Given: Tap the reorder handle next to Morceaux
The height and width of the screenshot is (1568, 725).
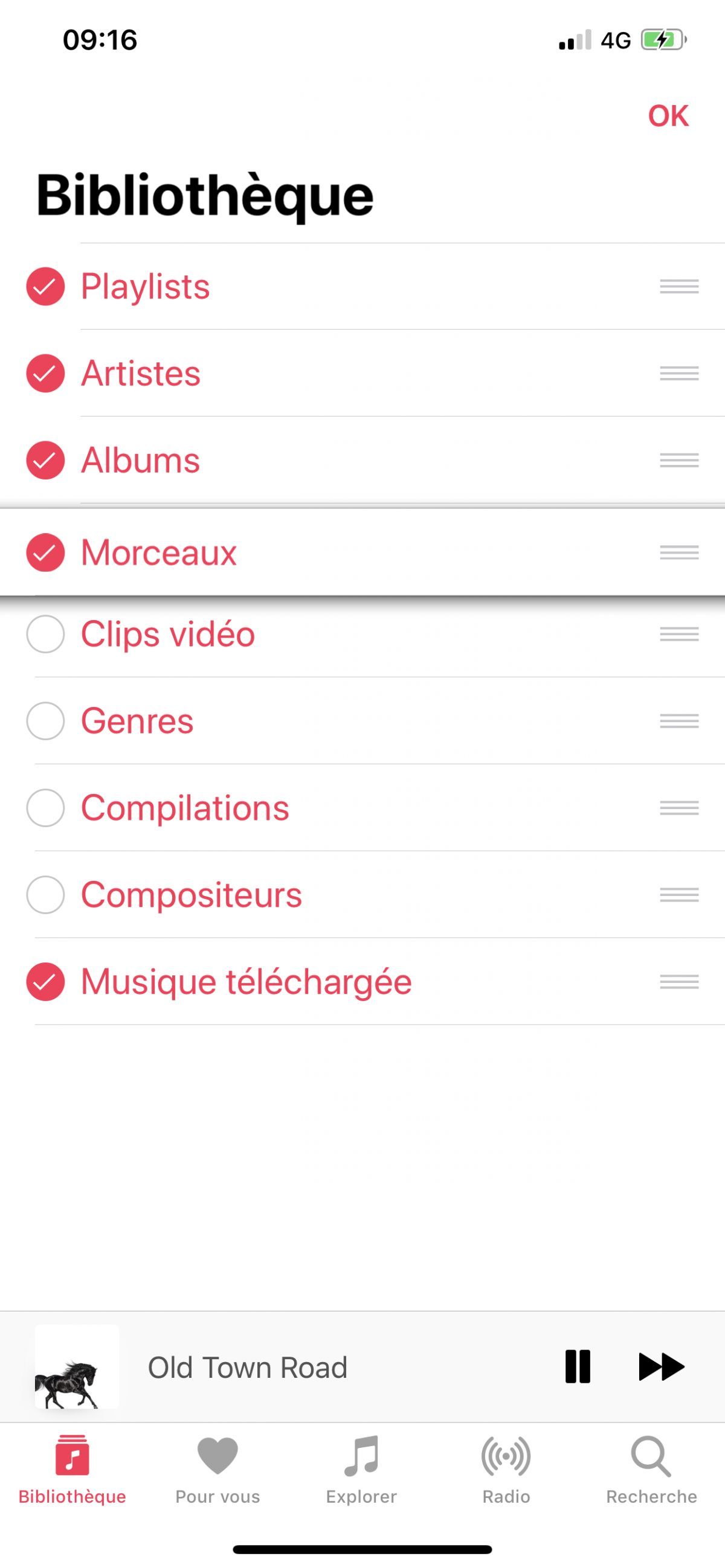Looking at the screenshot, I should tap(678, 552).
